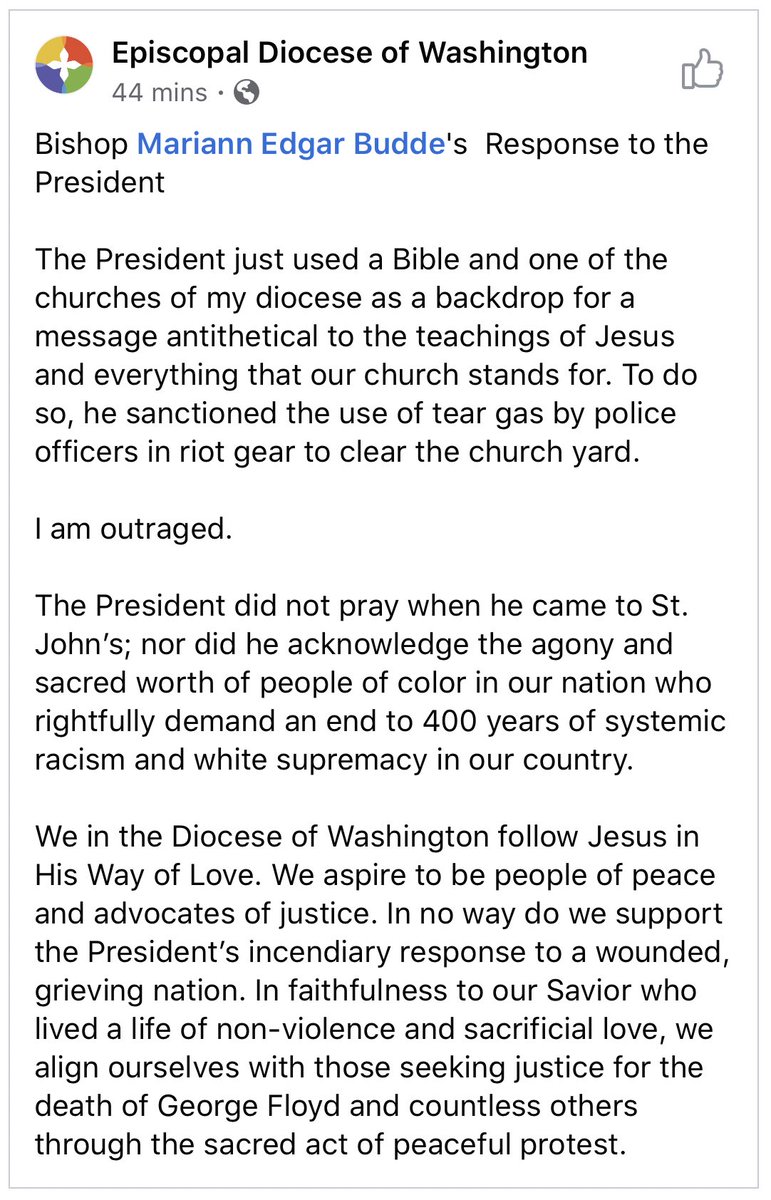
Task: Open the Episcopal Diocese of Washington page name
Action: (349, 52)
